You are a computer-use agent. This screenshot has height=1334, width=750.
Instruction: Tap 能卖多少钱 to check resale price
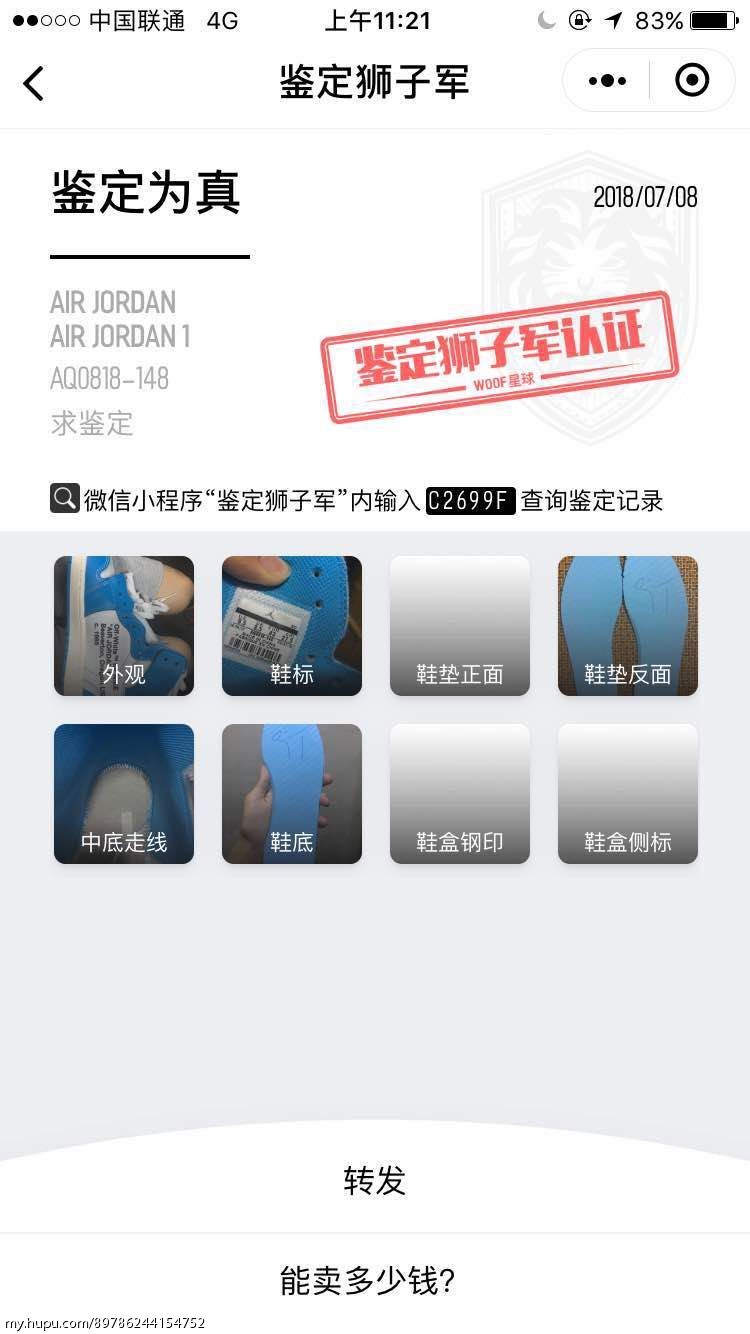point(375,1281)
